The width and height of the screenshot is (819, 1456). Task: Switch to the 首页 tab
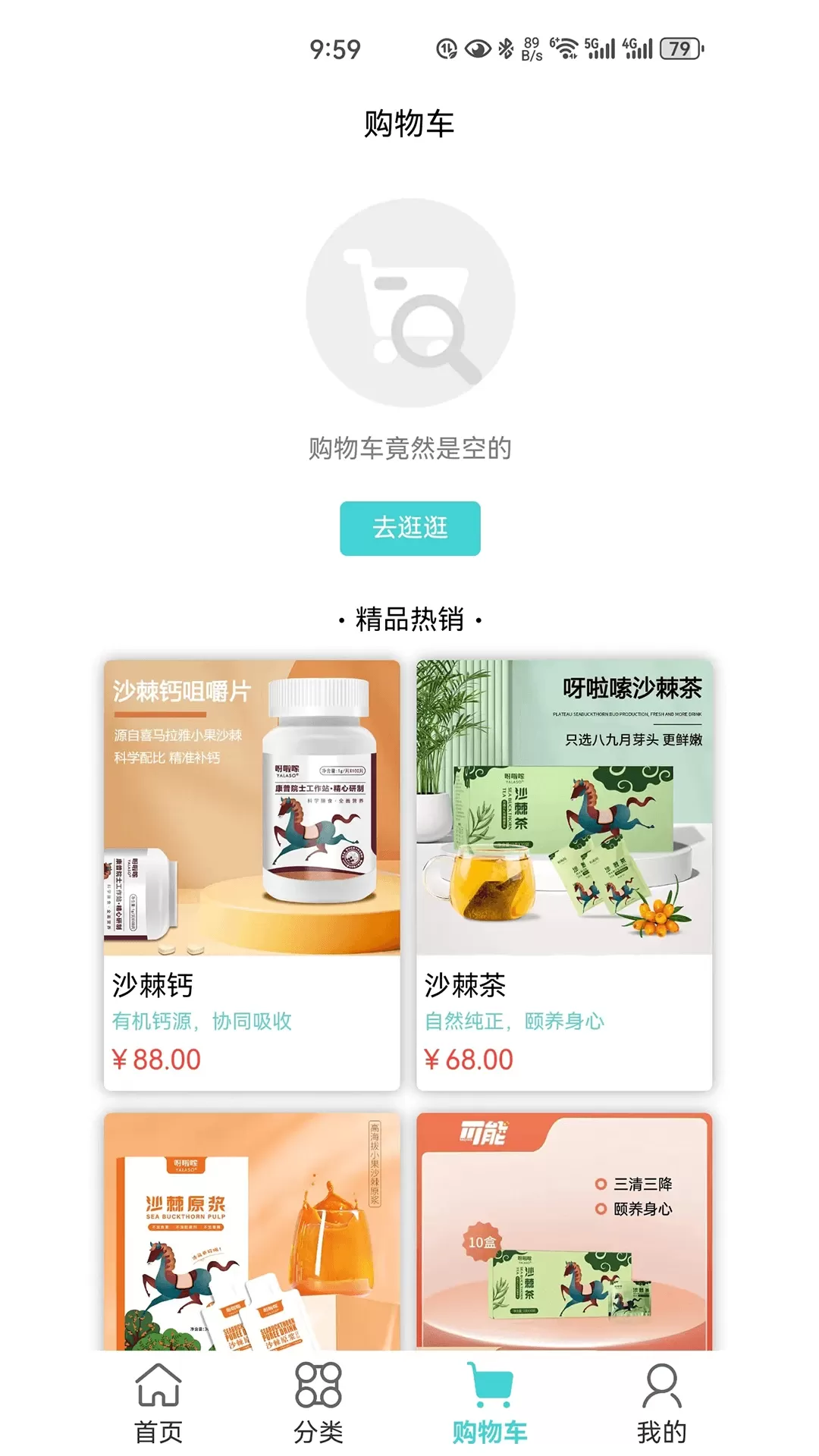point(158,1403)
